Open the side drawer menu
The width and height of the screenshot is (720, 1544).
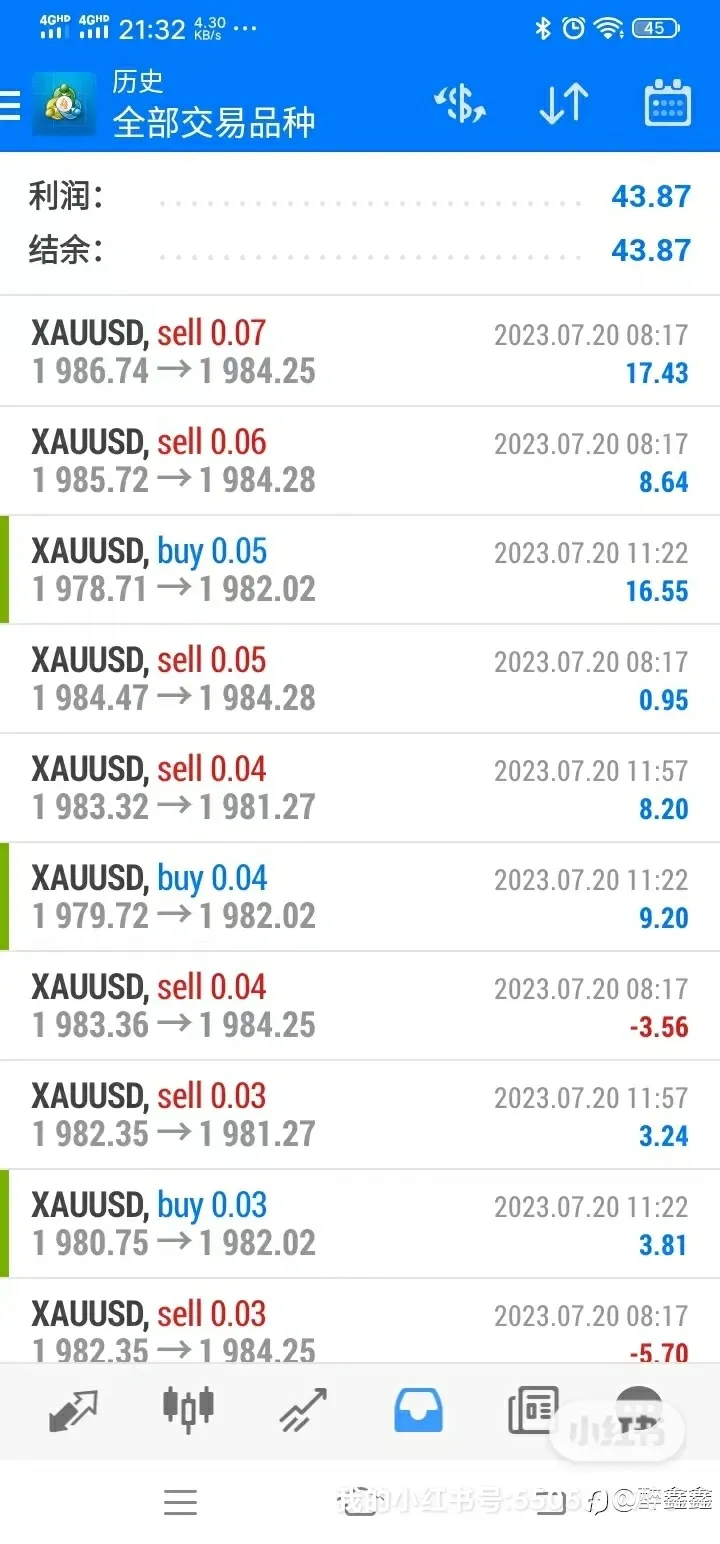(x=10, y=105)
